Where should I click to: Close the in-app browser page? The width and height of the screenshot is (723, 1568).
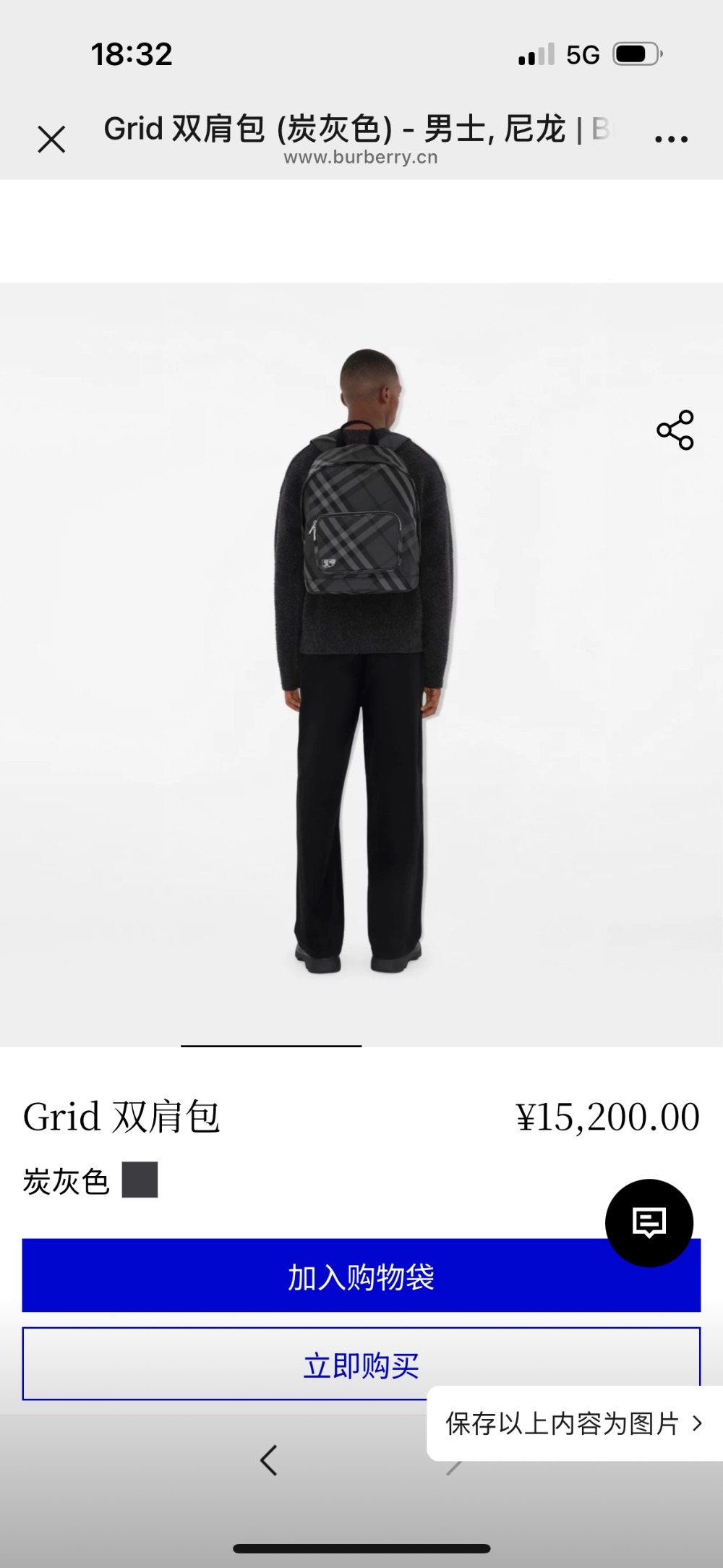pos(51,139)
